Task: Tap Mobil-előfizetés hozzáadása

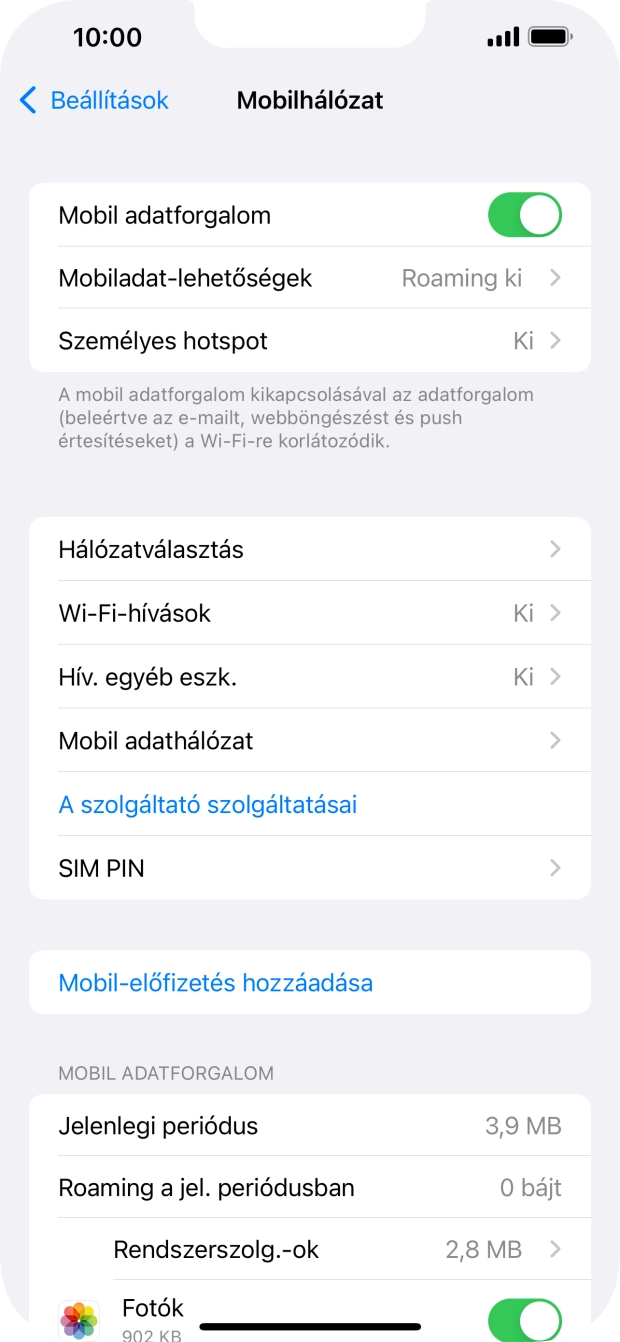Action: (216, 983)
